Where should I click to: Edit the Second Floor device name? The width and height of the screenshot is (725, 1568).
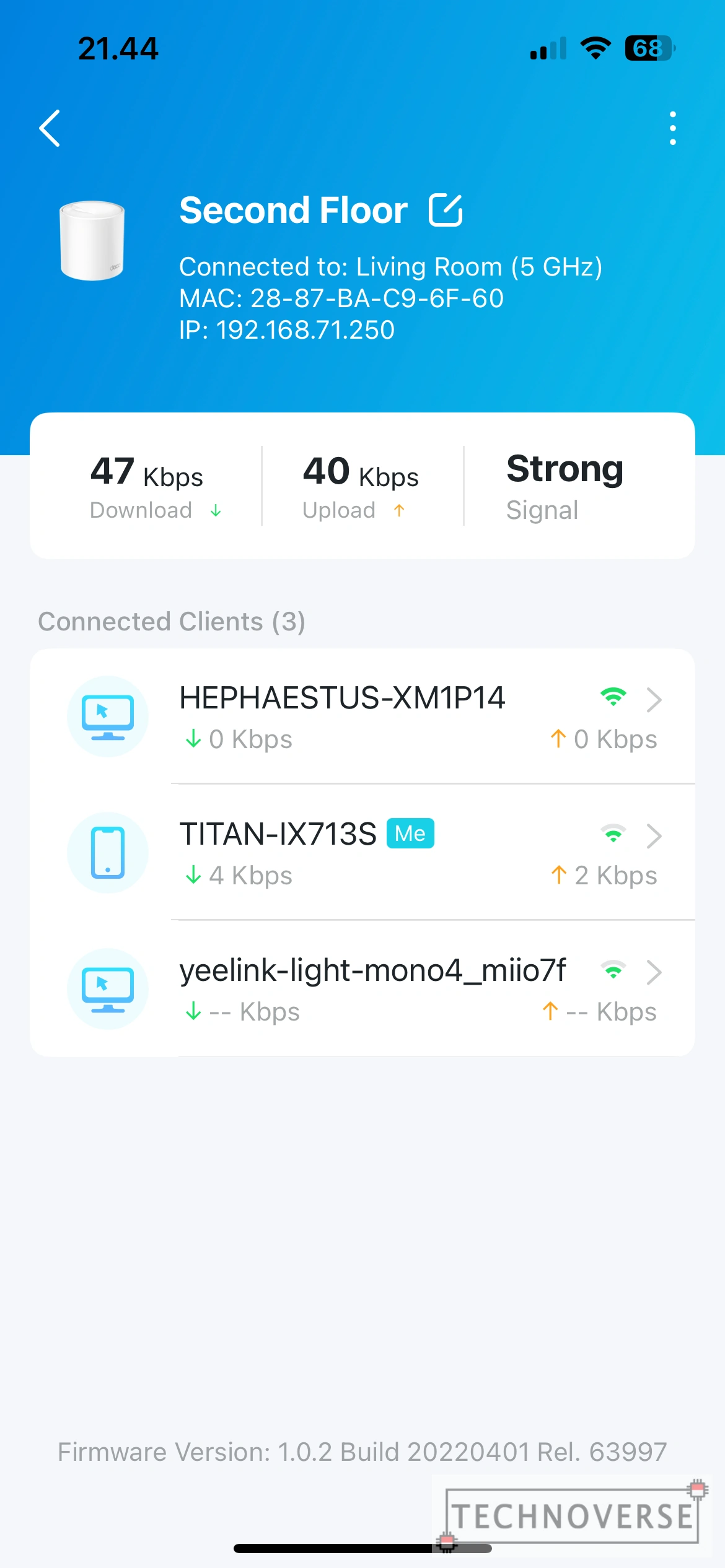(x=446, y=210)
